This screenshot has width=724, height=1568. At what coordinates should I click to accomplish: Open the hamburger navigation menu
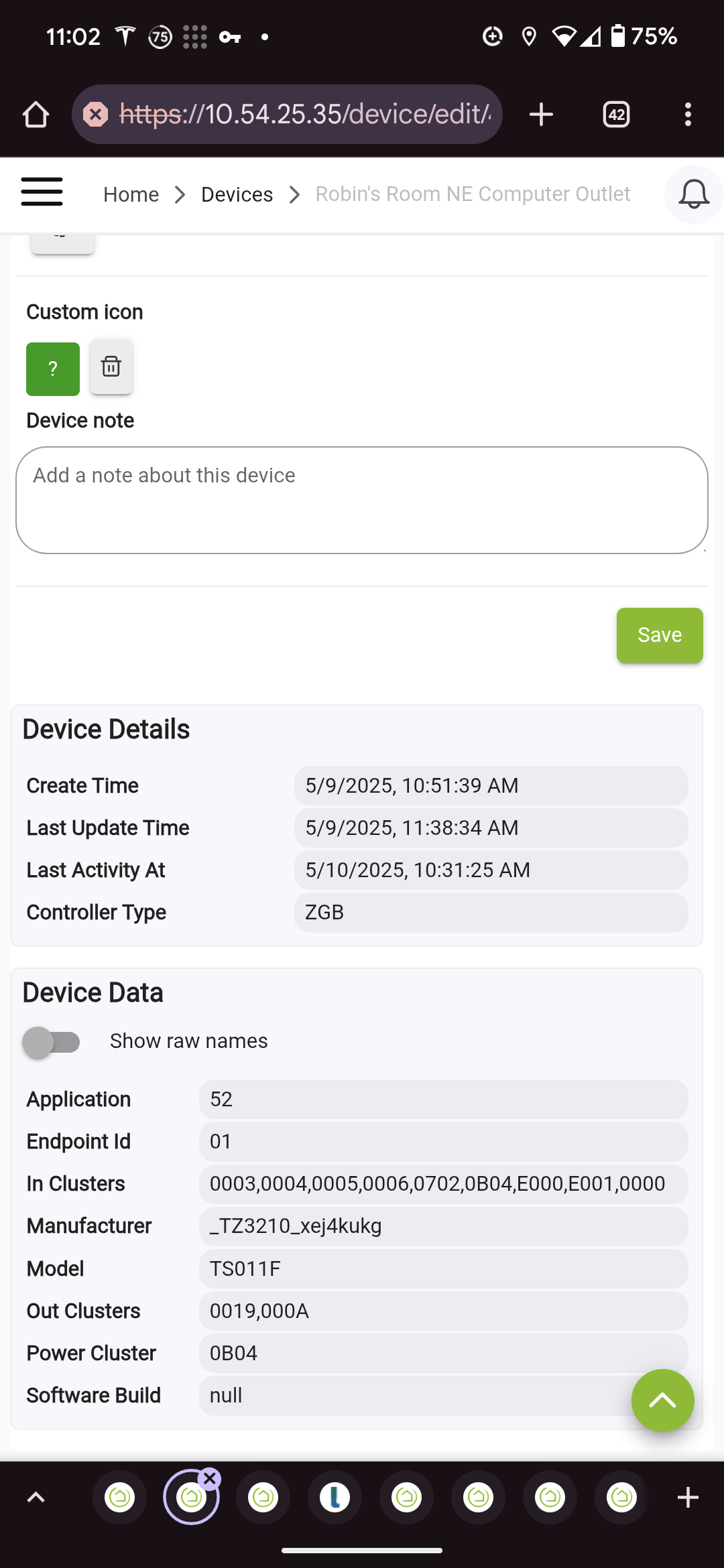coord(42,192)
